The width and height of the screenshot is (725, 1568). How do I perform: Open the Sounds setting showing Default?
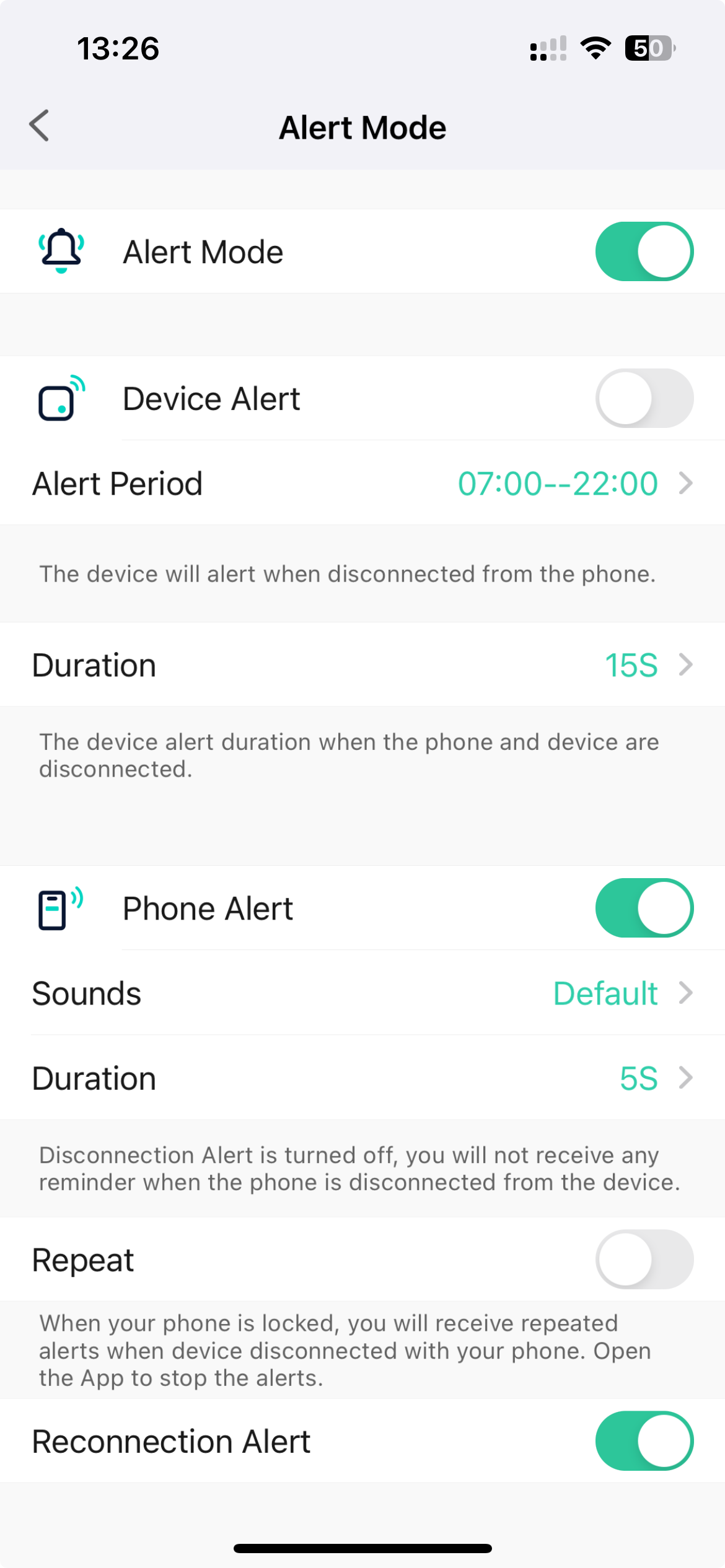point(362,993)
